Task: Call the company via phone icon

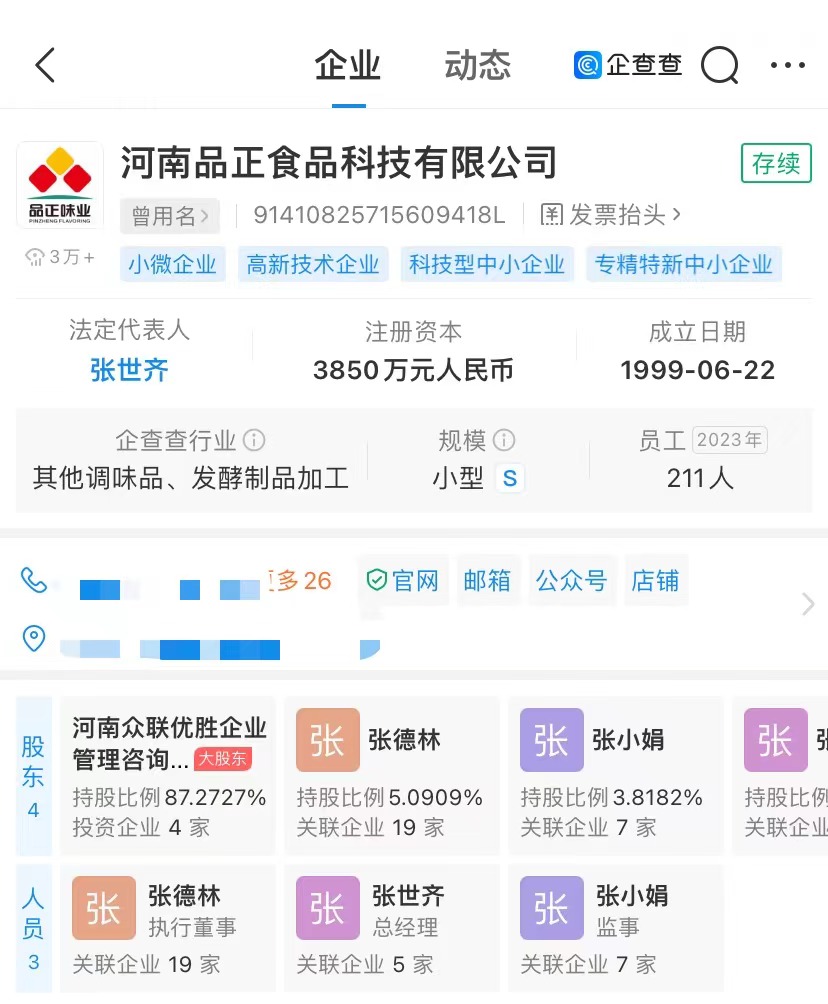Action: point(34,581)
